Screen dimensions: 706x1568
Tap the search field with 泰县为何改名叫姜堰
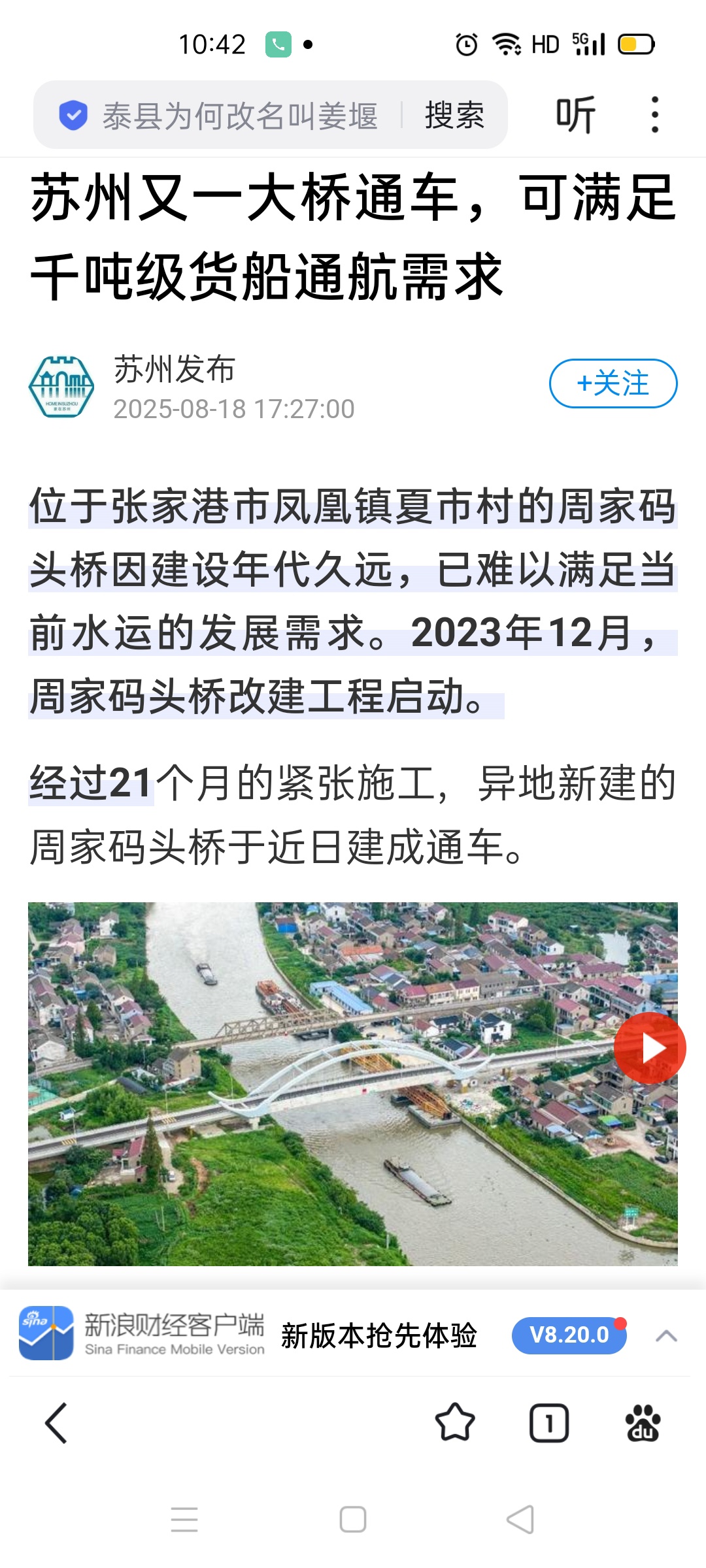[239, 116]
